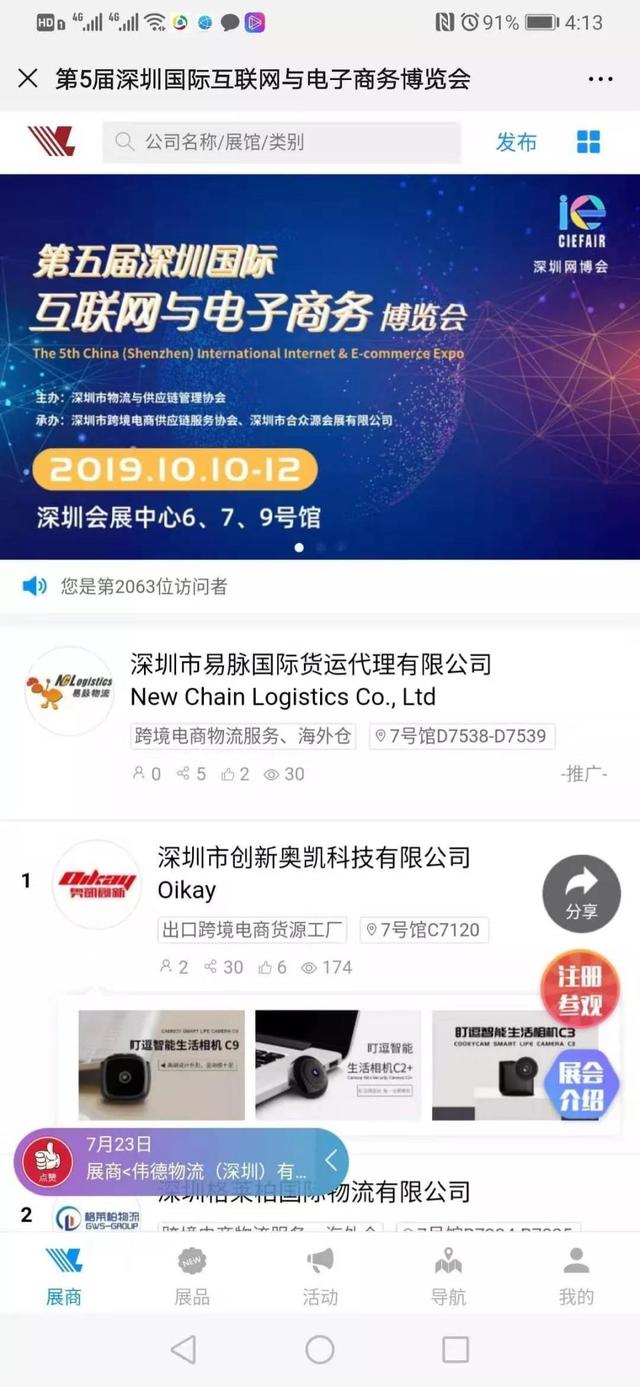This screenshot has height=1387, width=640.
Task: Tap the 公司名称/展馆/类别 search box
Action: [x=282, y=142]
